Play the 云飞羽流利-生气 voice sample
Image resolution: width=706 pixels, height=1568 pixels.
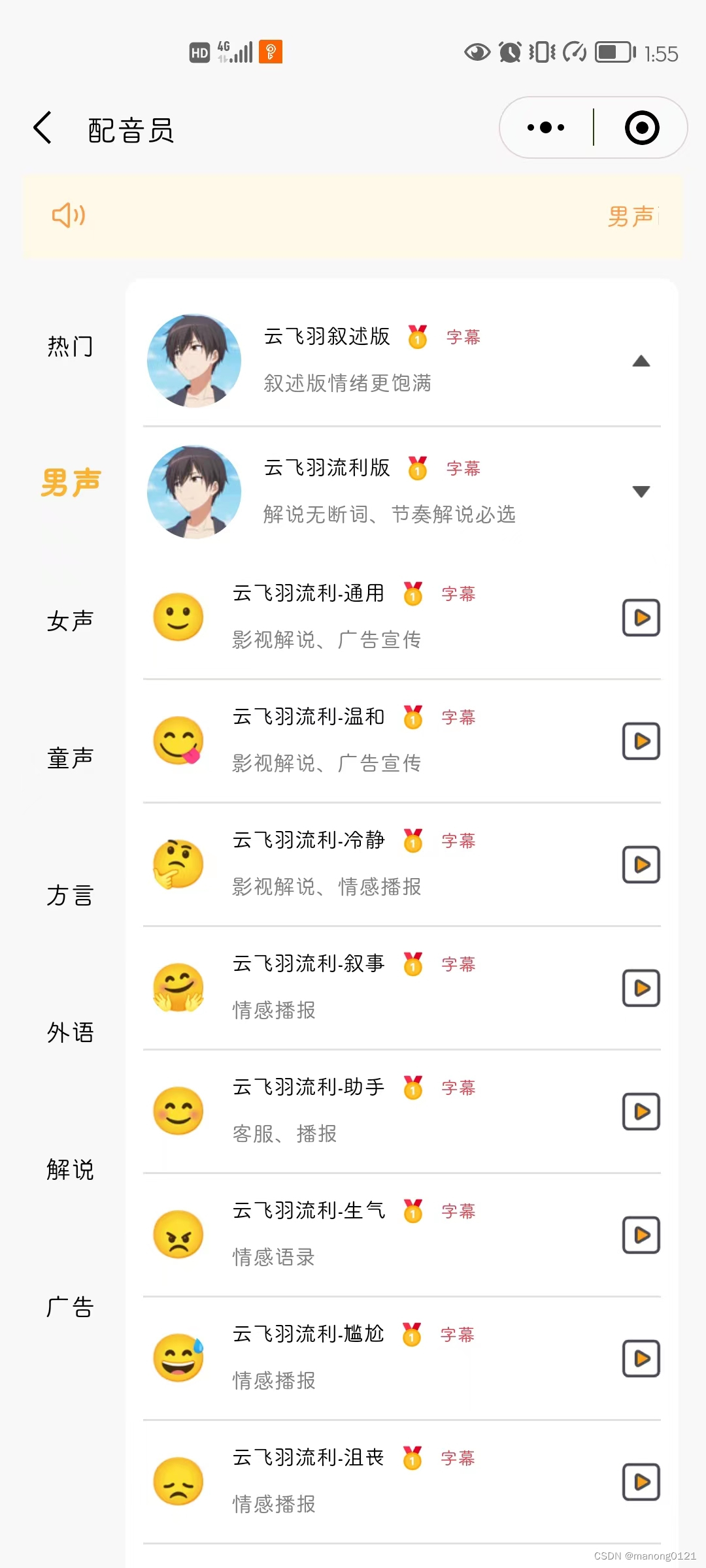tap(641, 1235)
